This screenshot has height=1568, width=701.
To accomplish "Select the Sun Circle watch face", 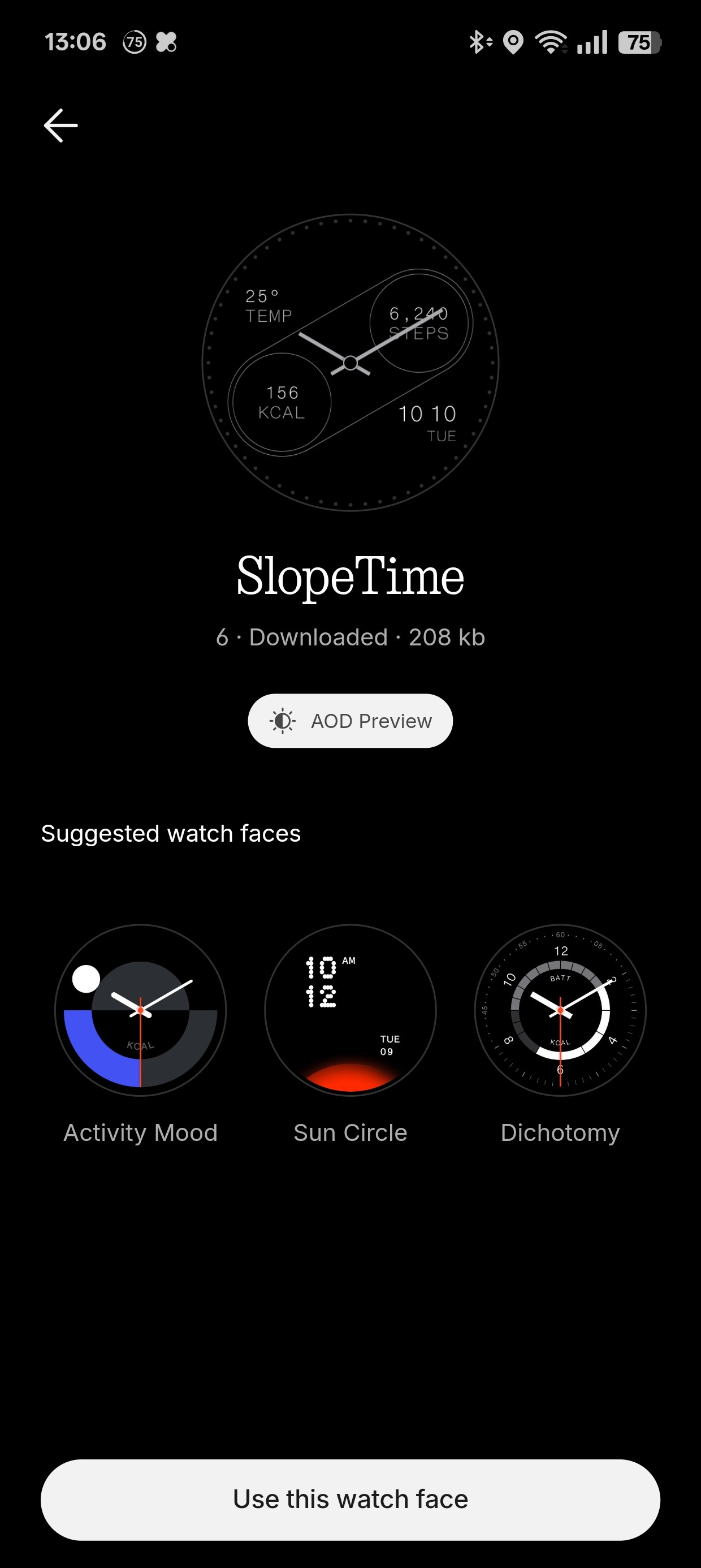I will pos(350,1010).
